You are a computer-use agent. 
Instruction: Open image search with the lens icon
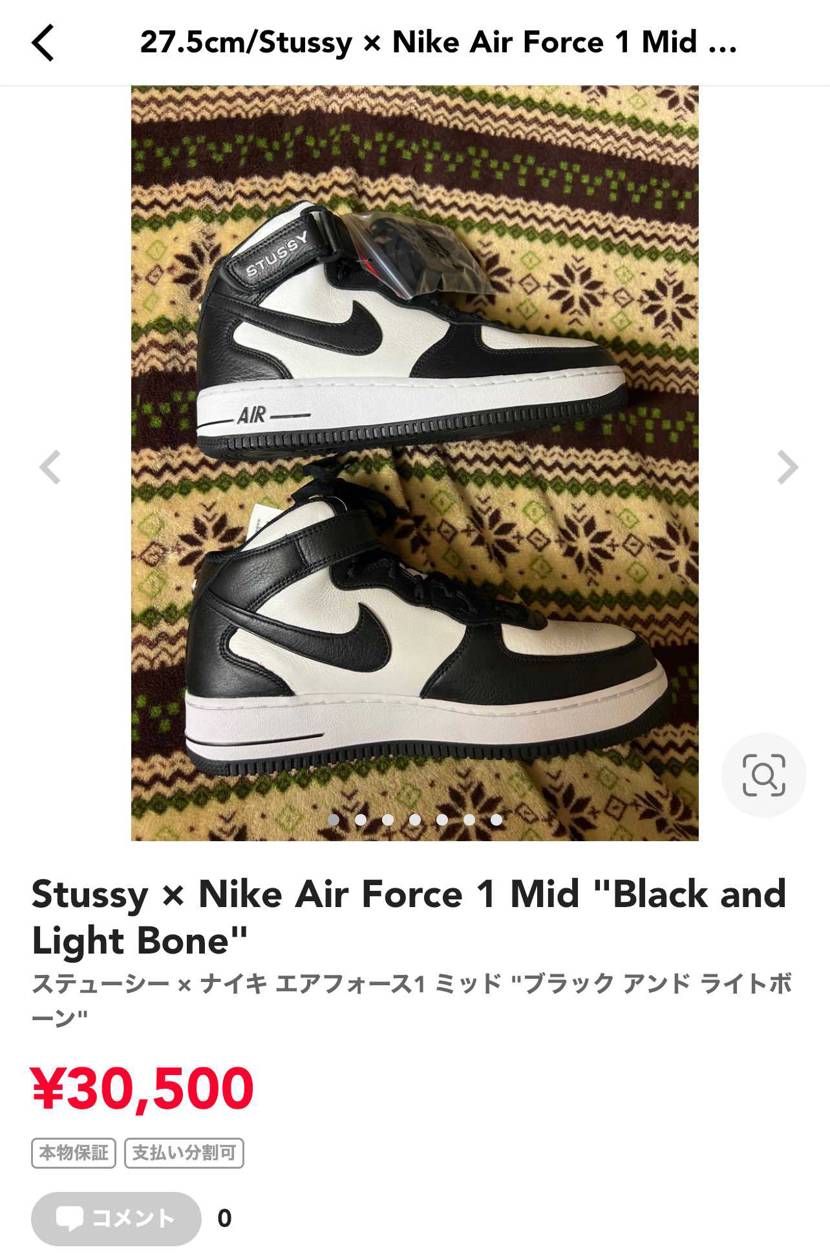[x=763, y=775]
